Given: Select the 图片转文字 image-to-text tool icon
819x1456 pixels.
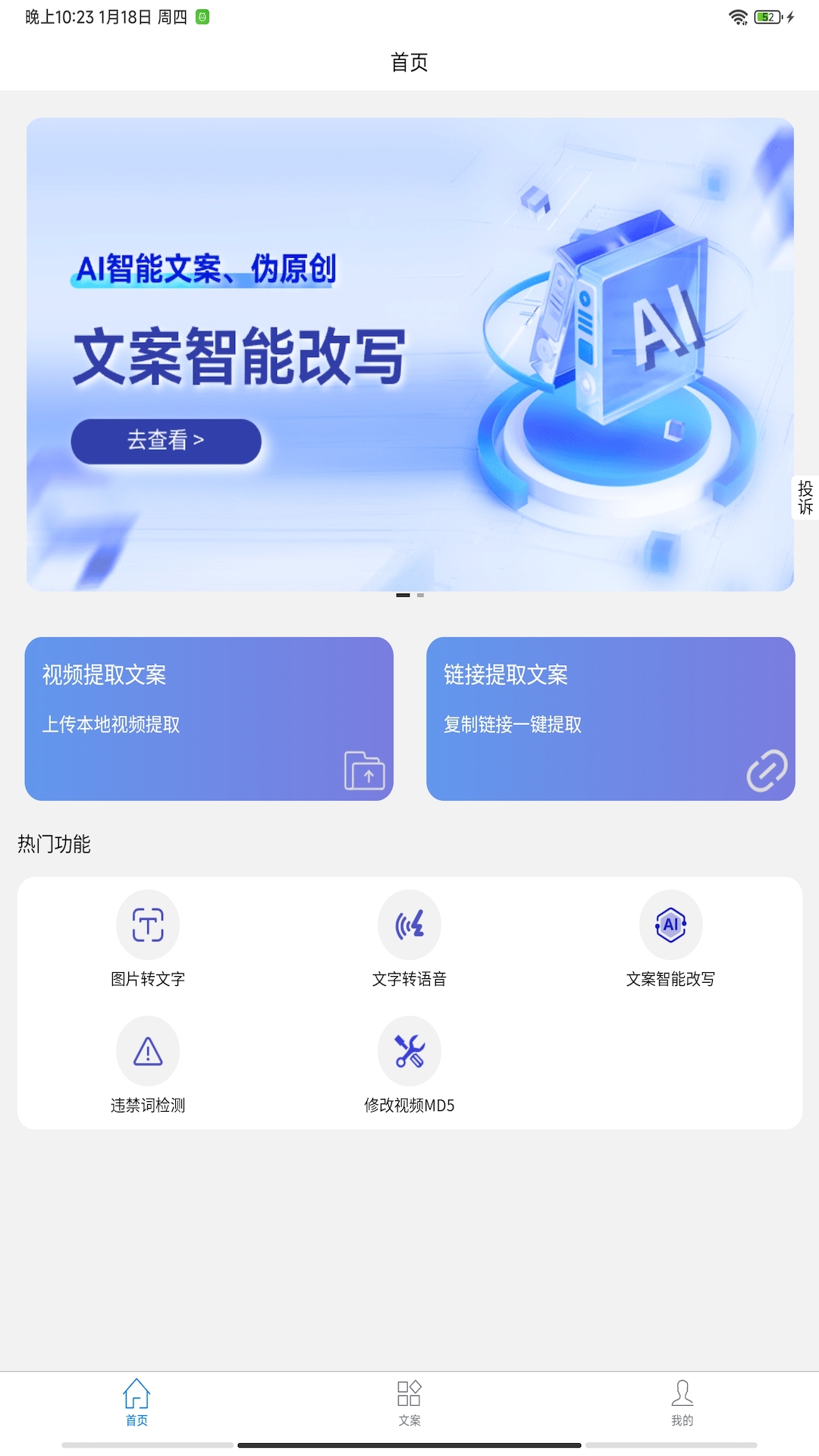Looking at the screenshot, I should point(147,924).
